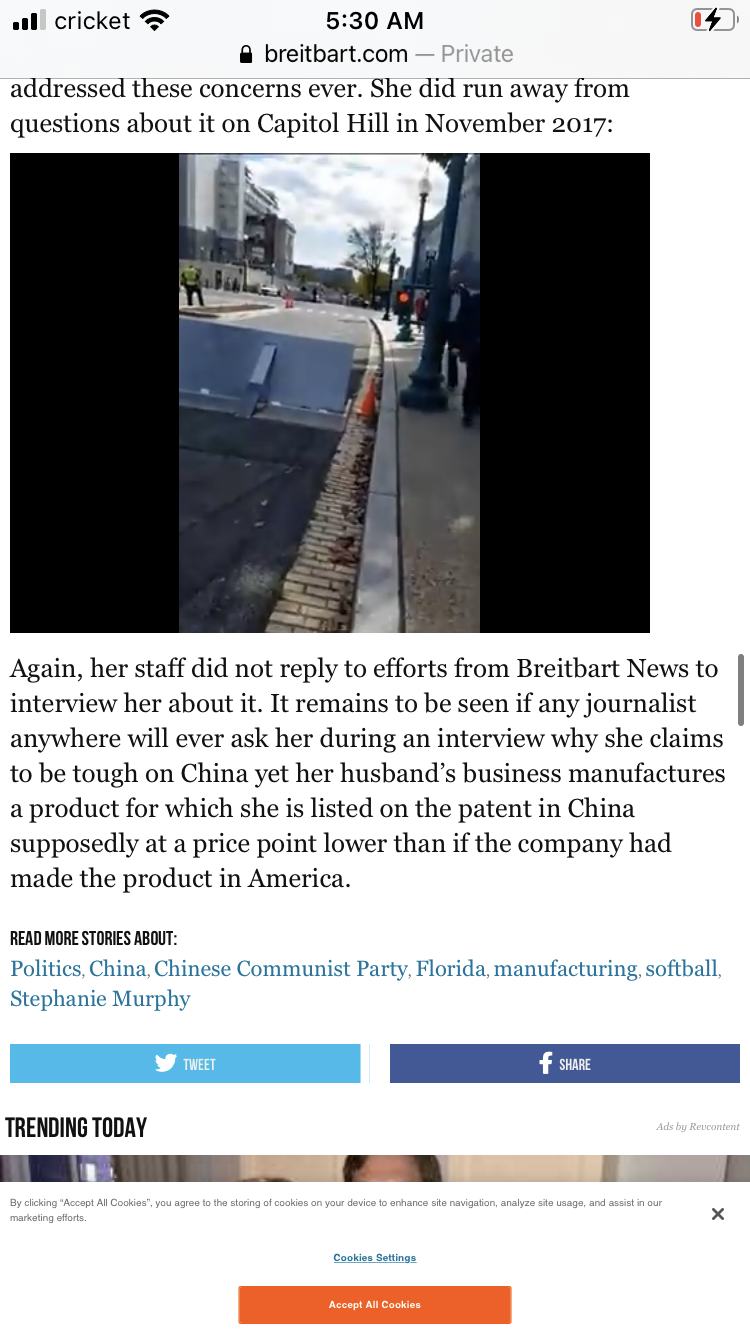
Task: Play the embedded Capitol Hill video
Action: tap(330, 393)
